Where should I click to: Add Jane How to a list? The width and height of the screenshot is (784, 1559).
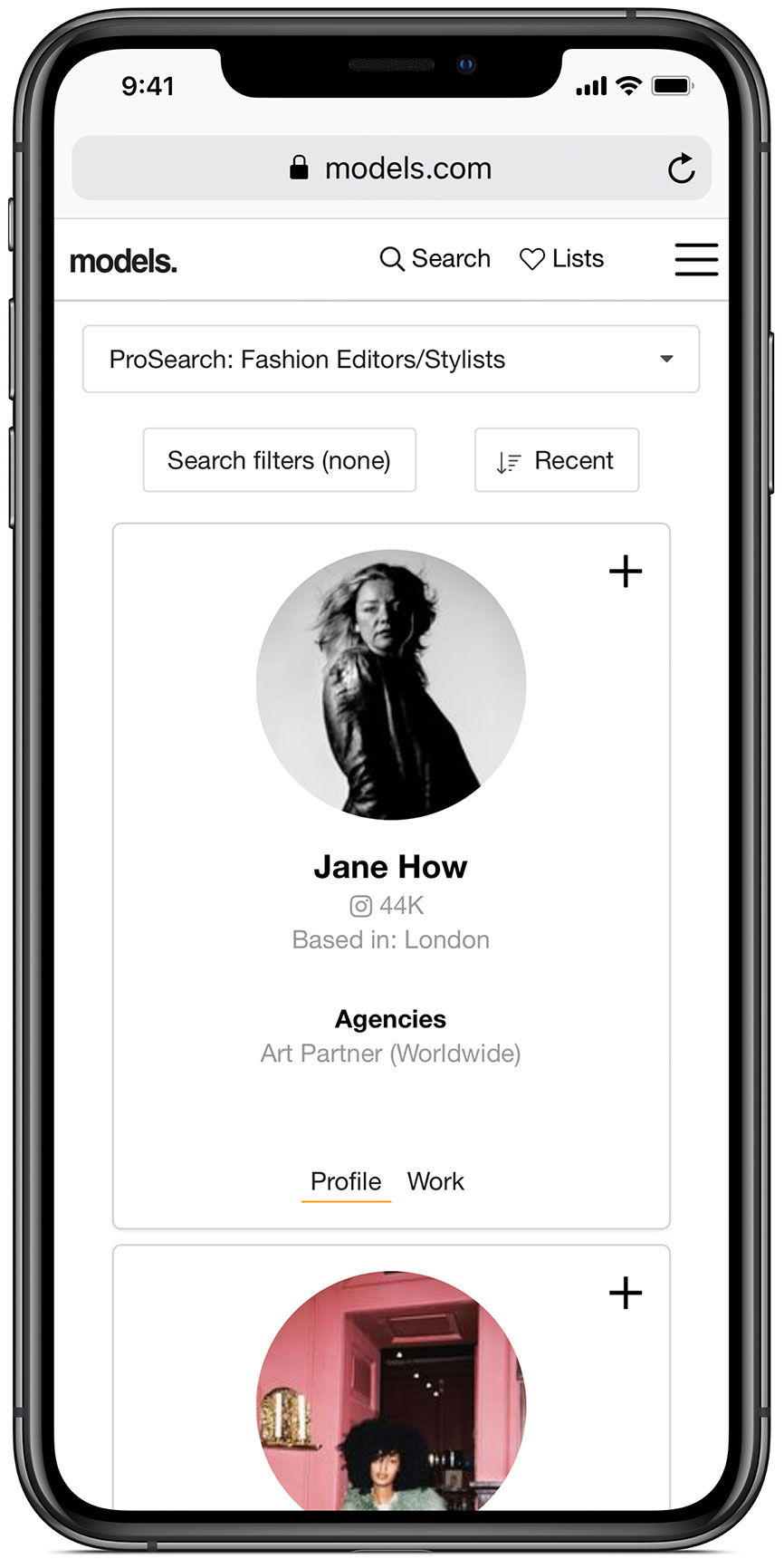point(626,572)
